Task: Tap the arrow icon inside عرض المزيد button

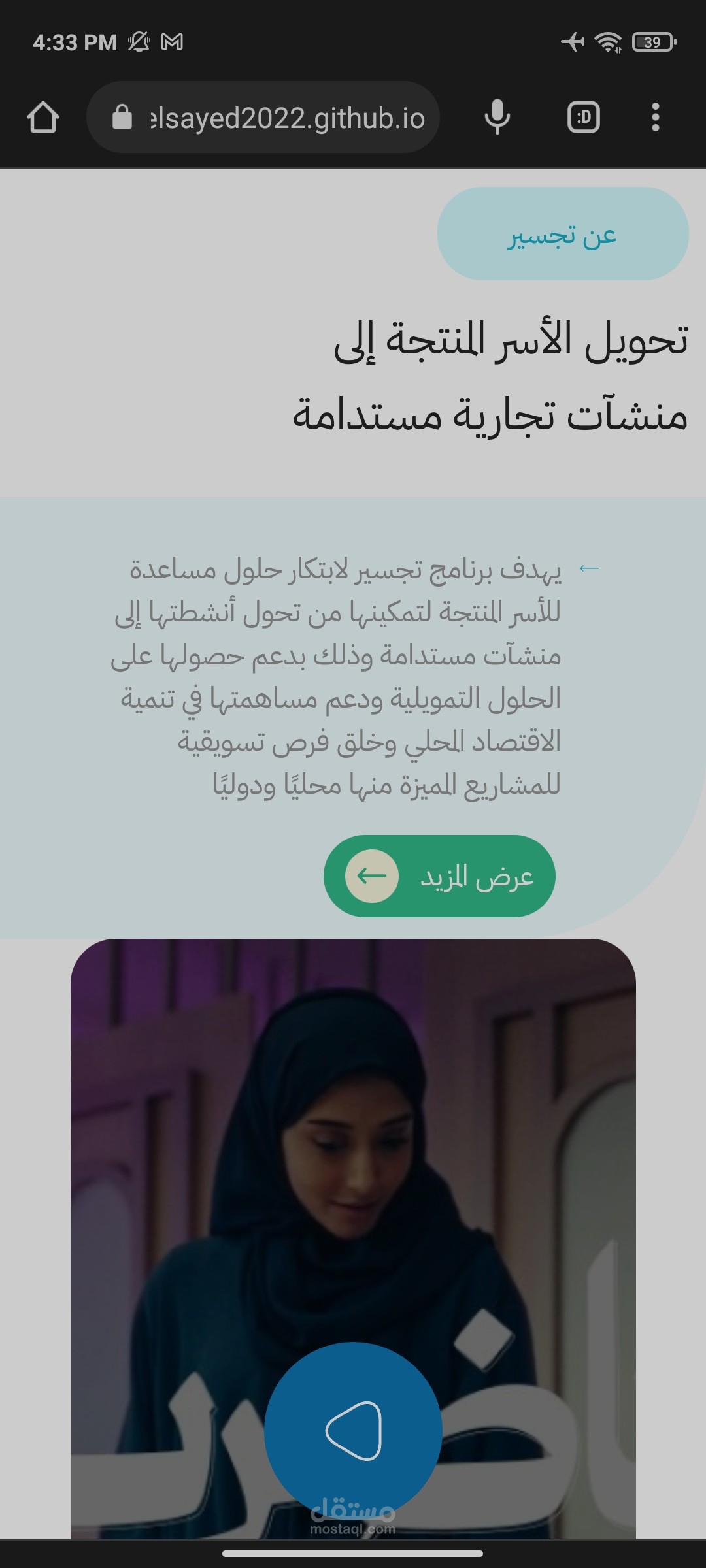Action: point(371,875)
